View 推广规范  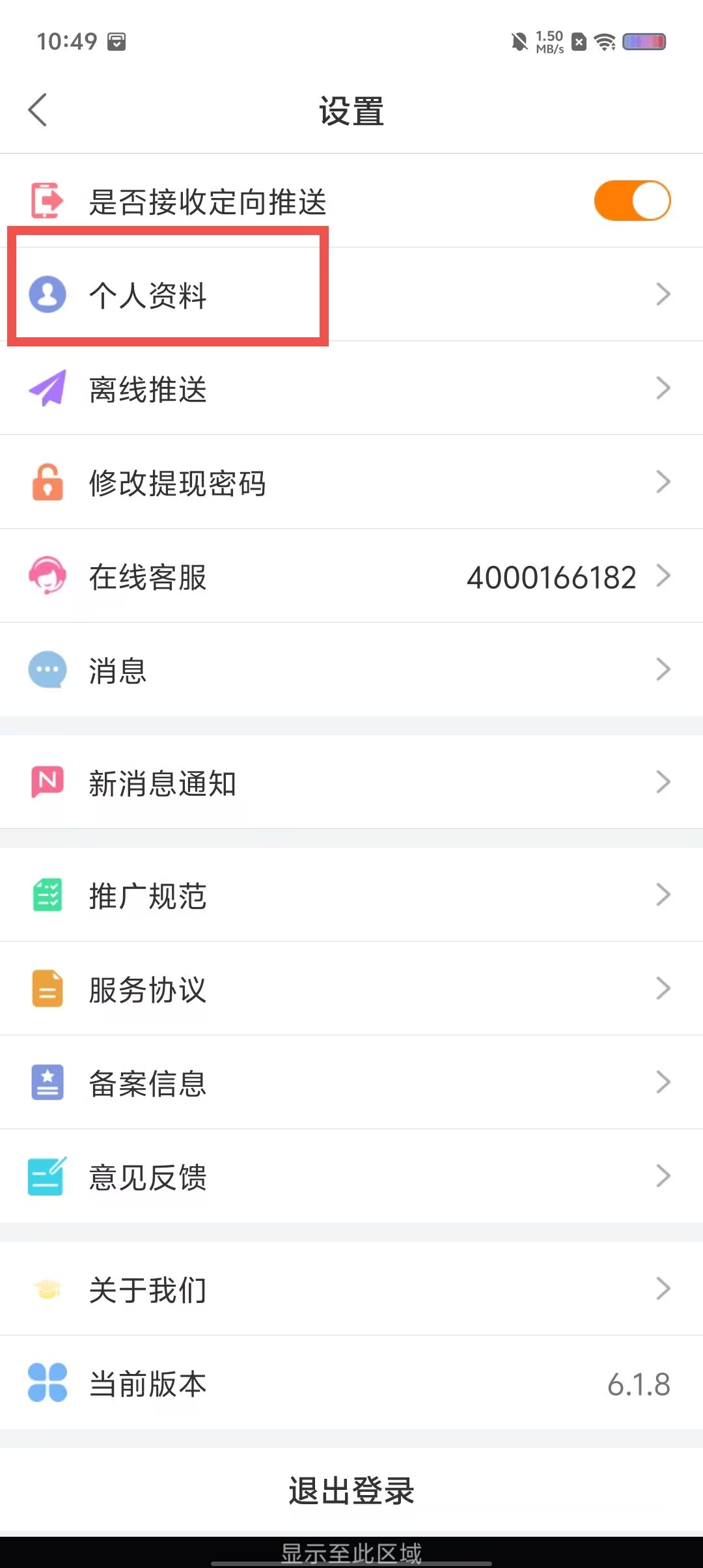tap(351, 895)
